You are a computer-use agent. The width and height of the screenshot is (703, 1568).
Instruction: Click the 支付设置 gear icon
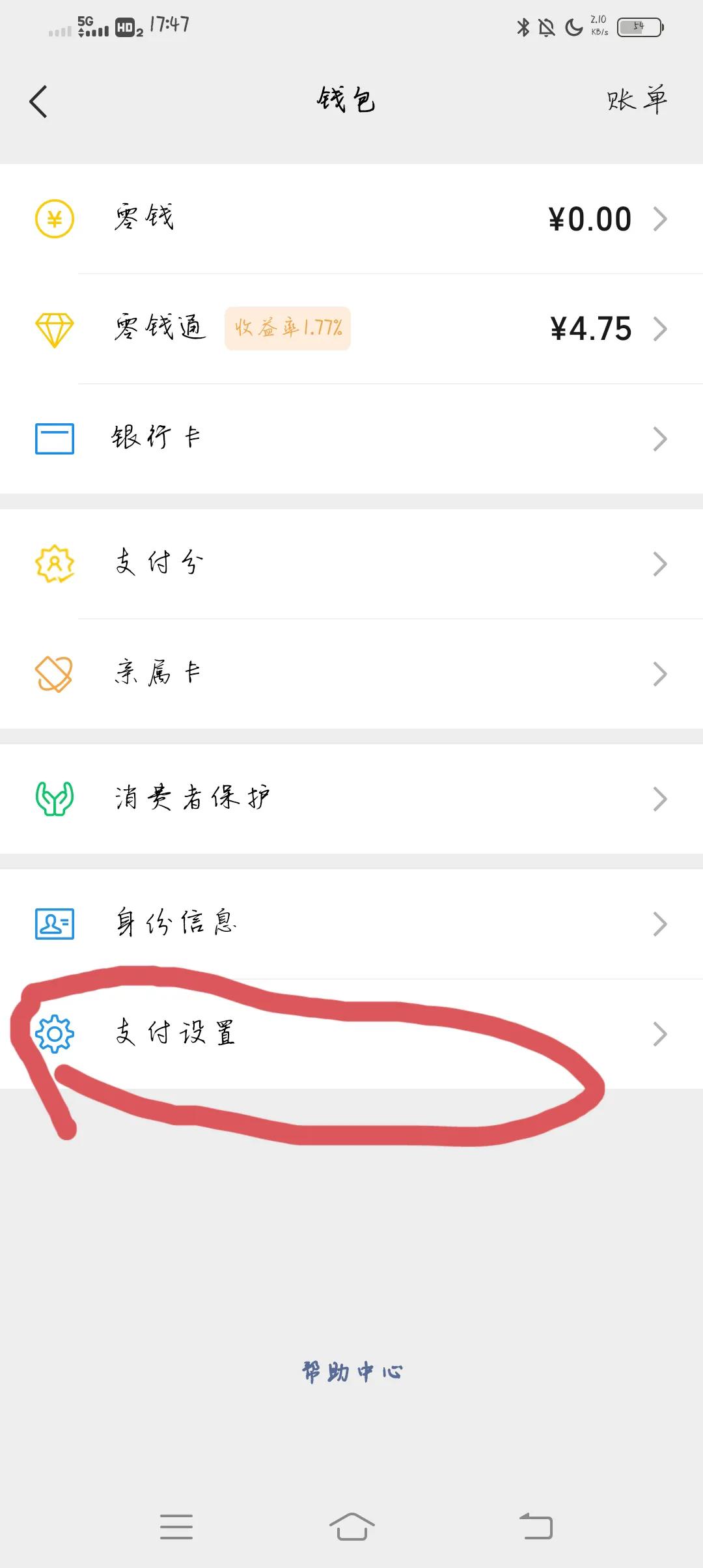pos(54,1033)
